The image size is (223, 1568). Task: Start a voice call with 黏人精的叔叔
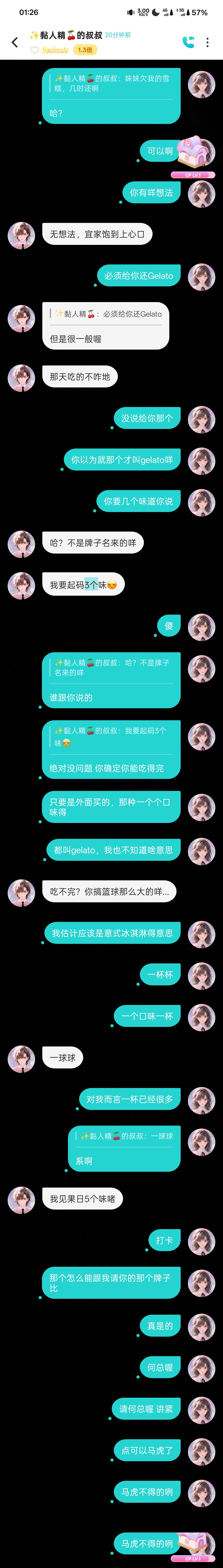click(x=188, y=42)
